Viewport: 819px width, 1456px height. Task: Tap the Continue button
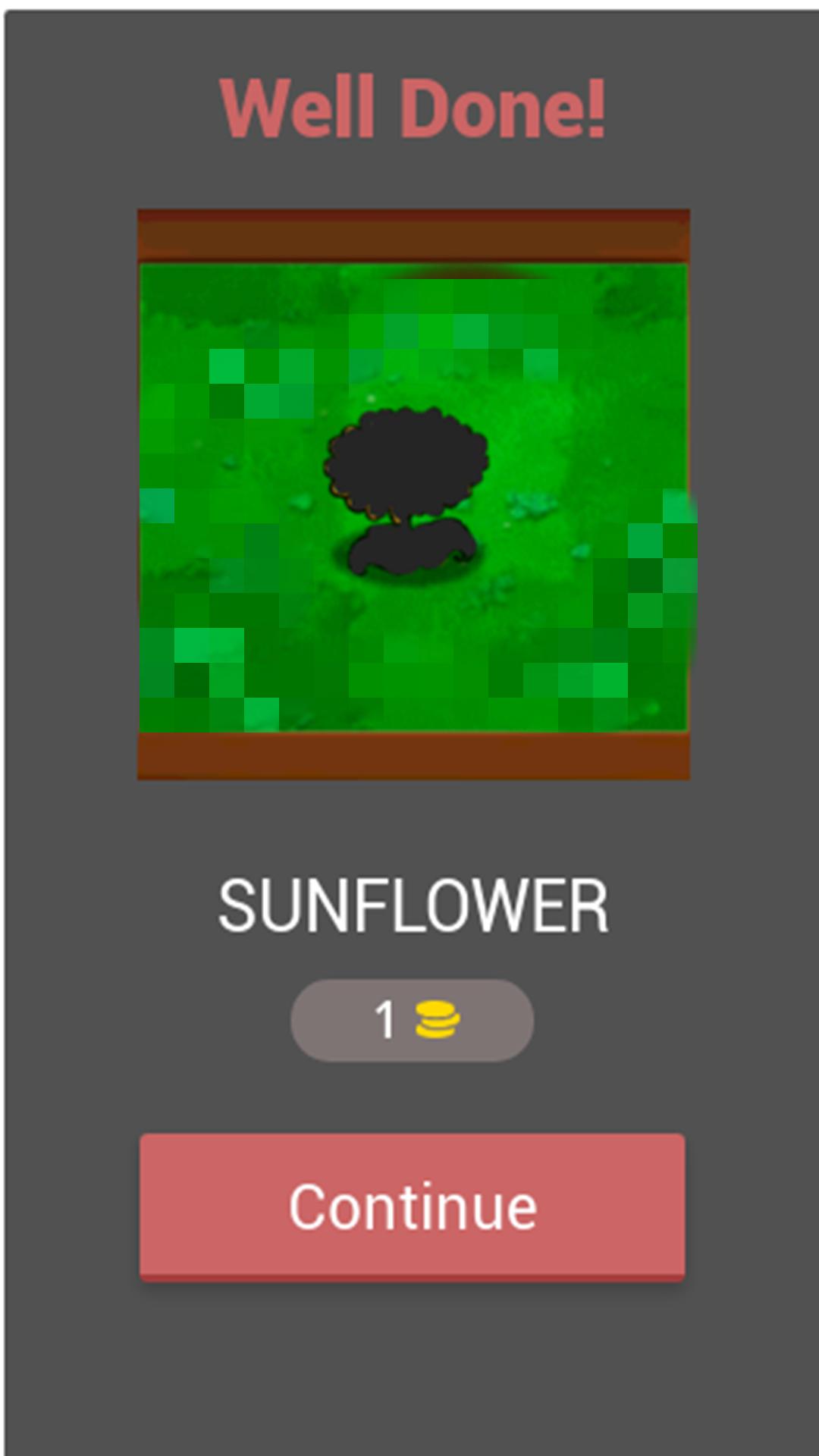[412, 1207]
